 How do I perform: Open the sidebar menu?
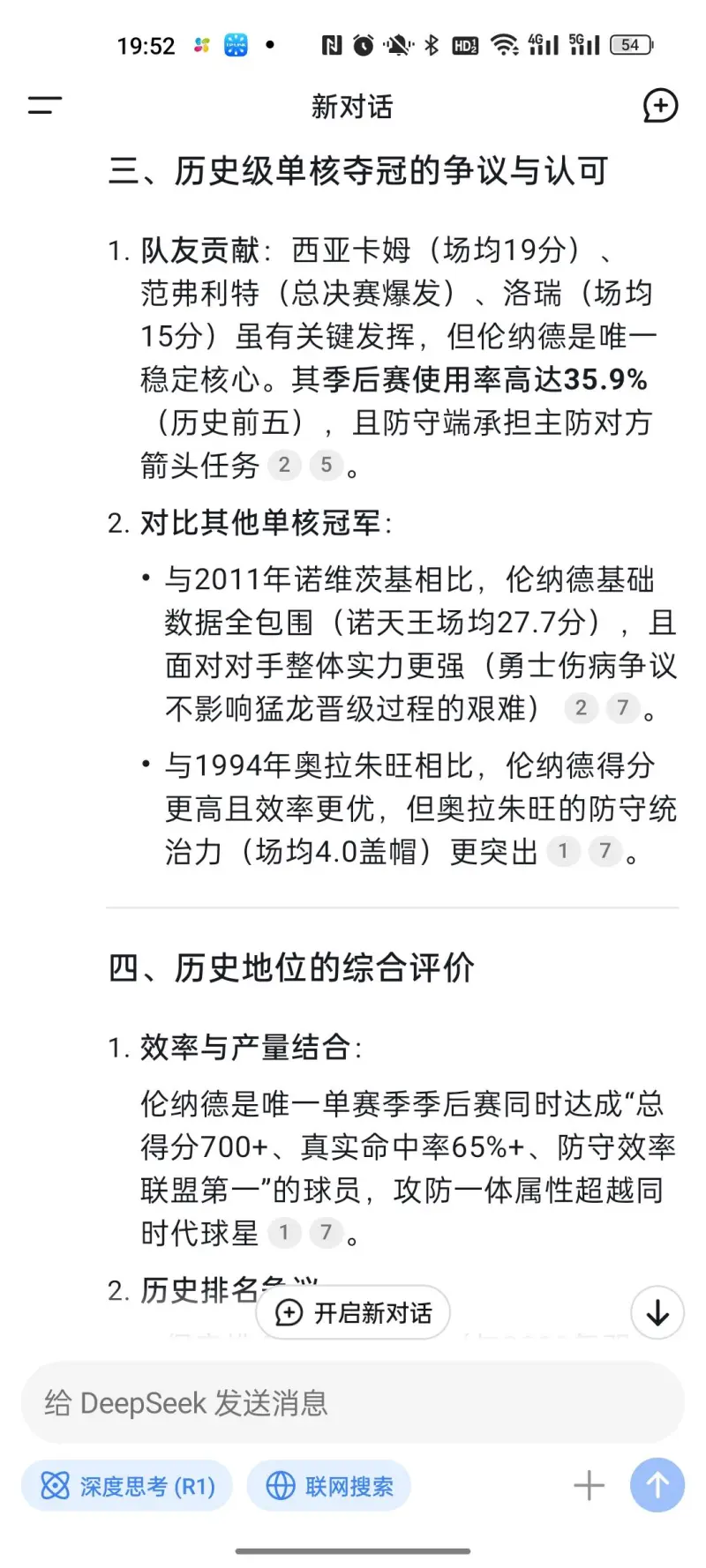point(45,106)
